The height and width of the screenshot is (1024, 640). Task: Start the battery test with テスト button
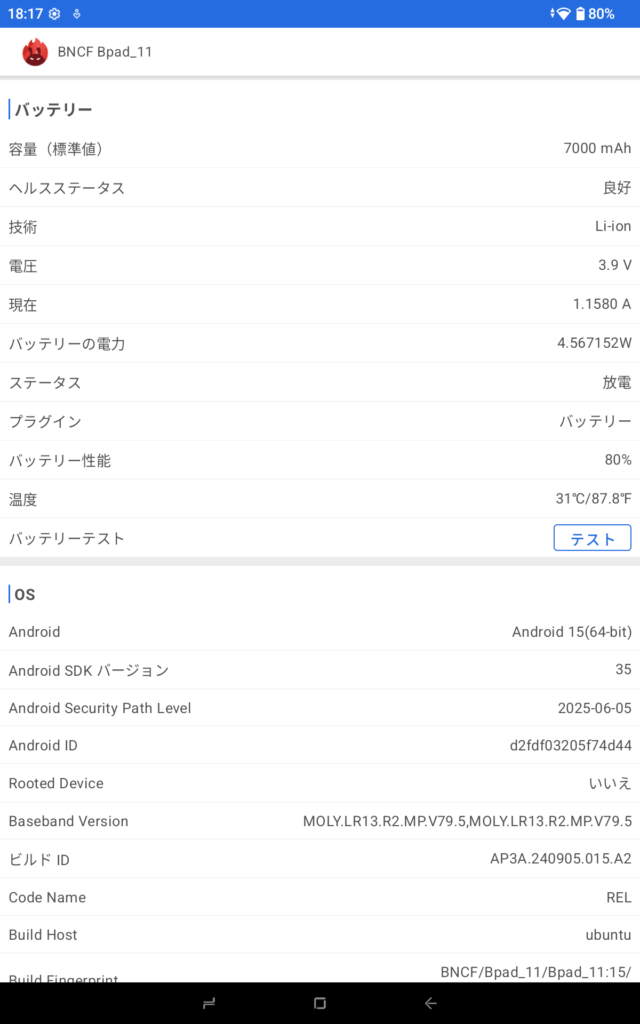[592, 538]
